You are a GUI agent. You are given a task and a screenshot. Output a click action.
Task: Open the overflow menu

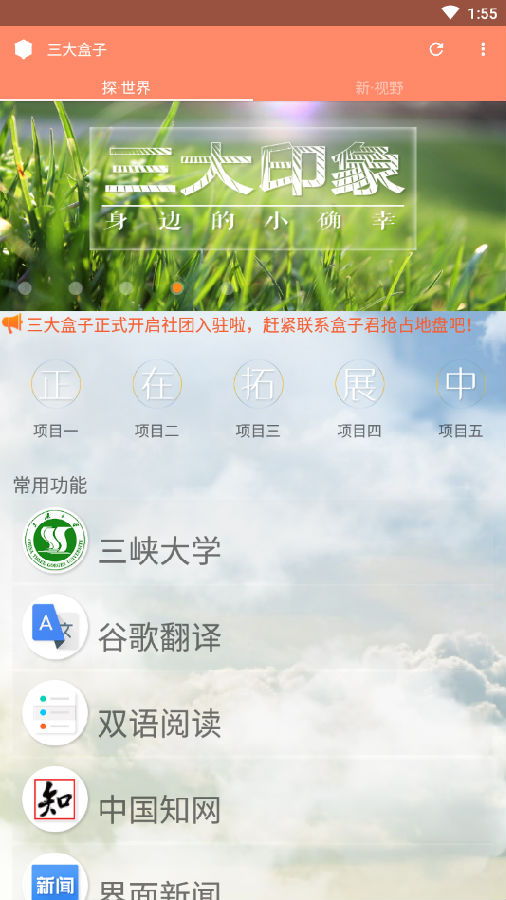pyautogui.click(x=483, y=49)
